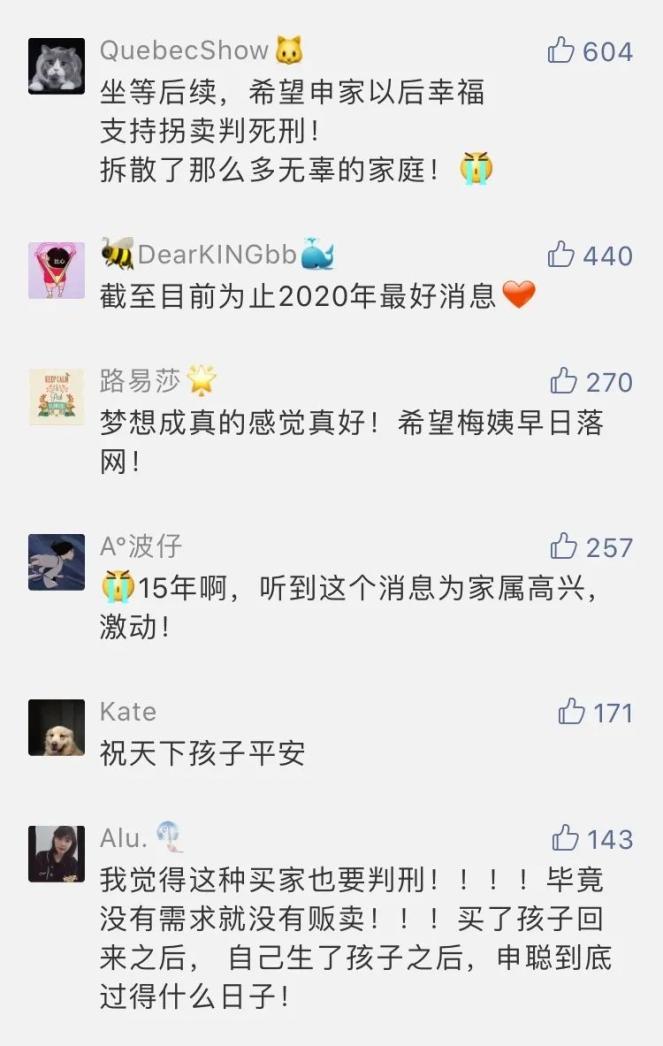Viewport: 663px width, 1046px height.
Task: View Kate's dog avatar
Action: click(56, 727)
